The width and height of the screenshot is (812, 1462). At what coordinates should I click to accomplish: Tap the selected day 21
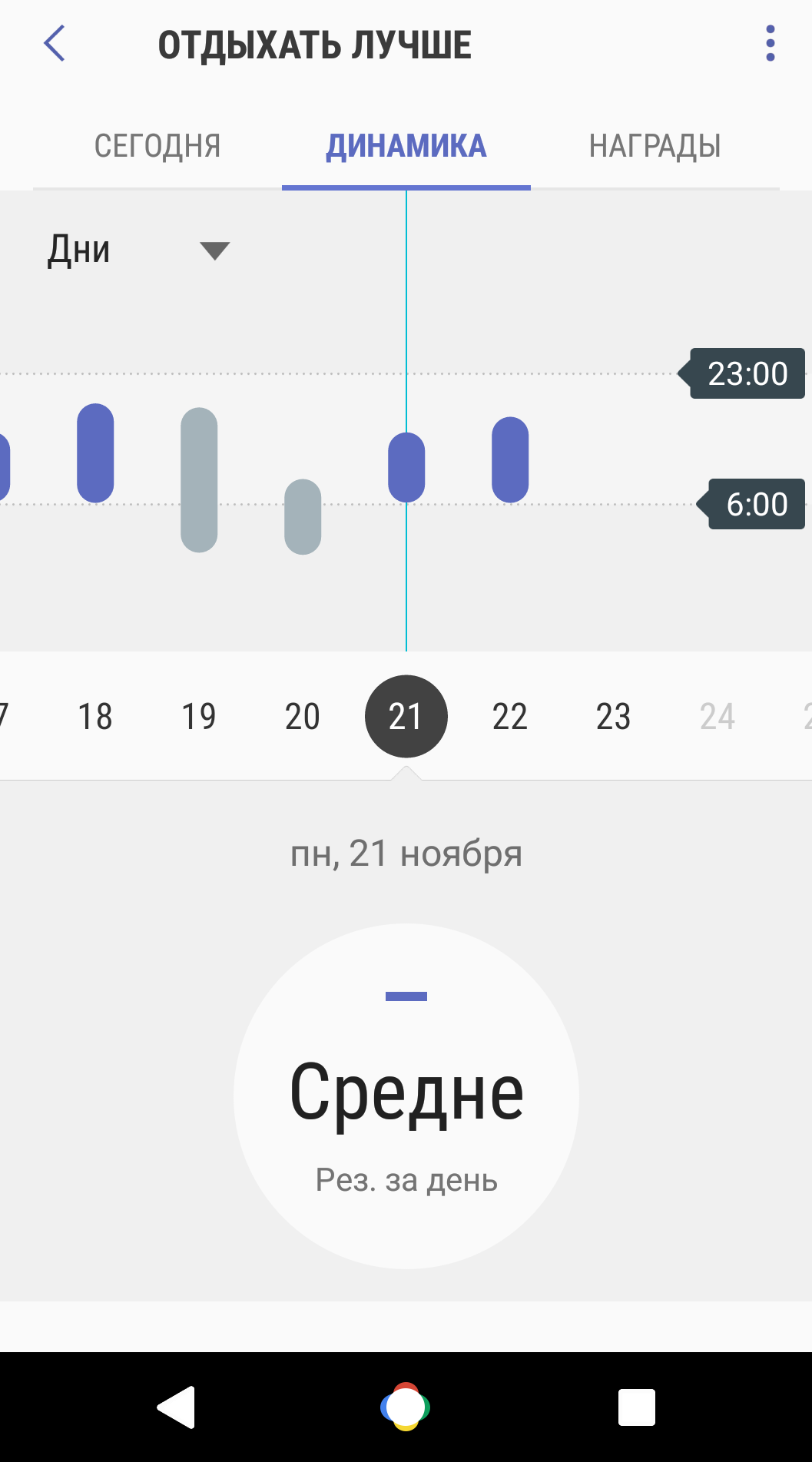click(x=406, y=717)
